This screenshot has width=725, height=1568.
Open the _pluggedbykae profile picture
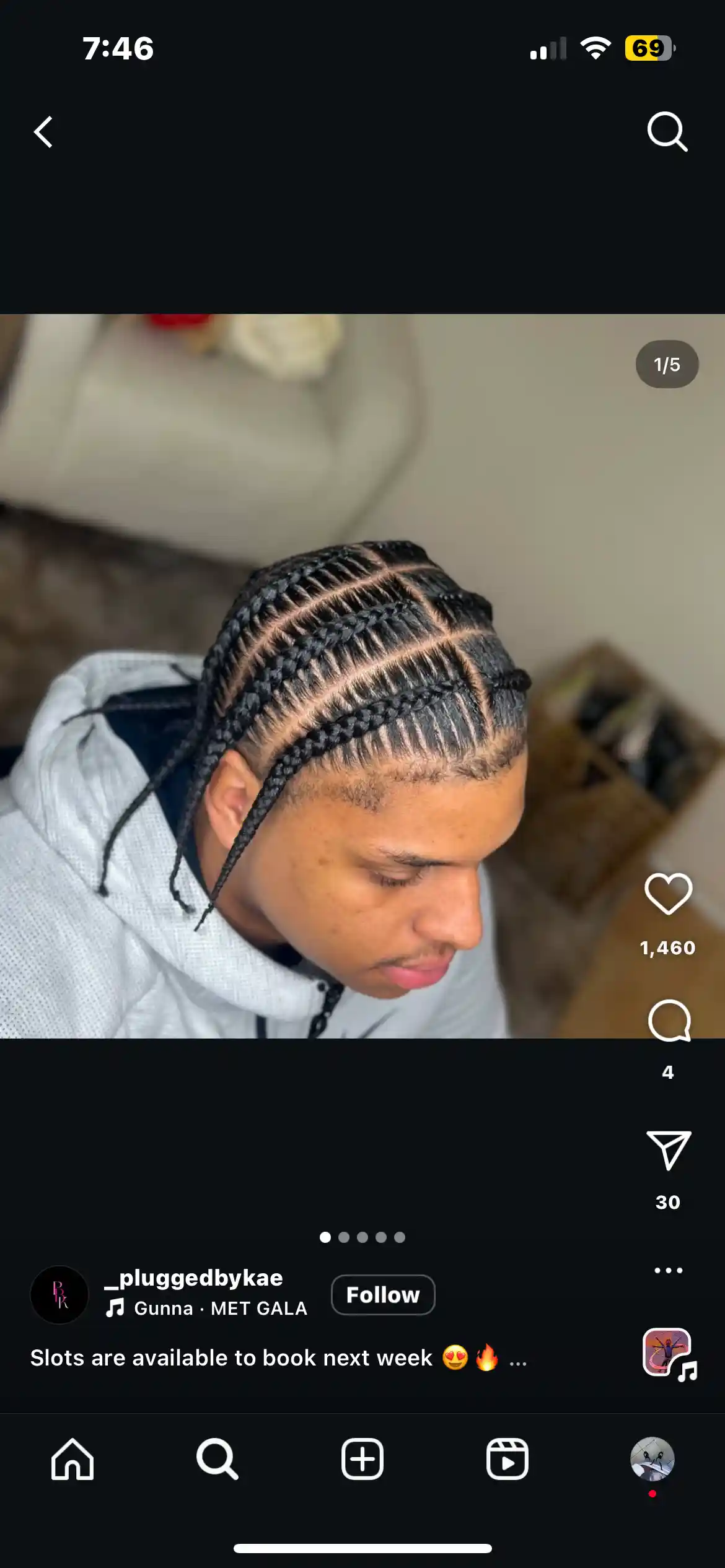tap(59, 1295)
